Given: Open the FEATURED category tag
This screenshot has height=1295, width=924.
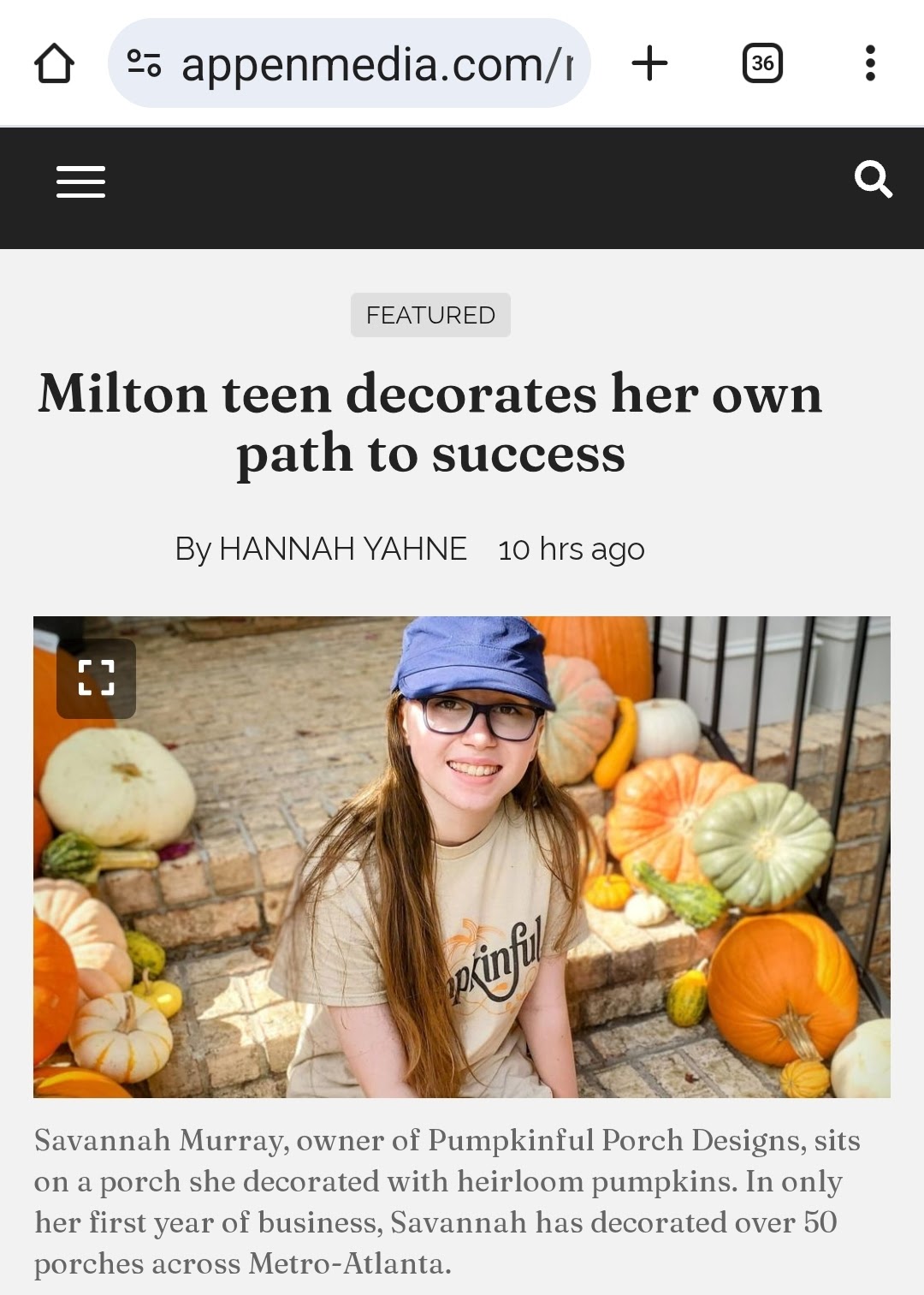Looking at the screenshot, I should click(x=430, y=315).
